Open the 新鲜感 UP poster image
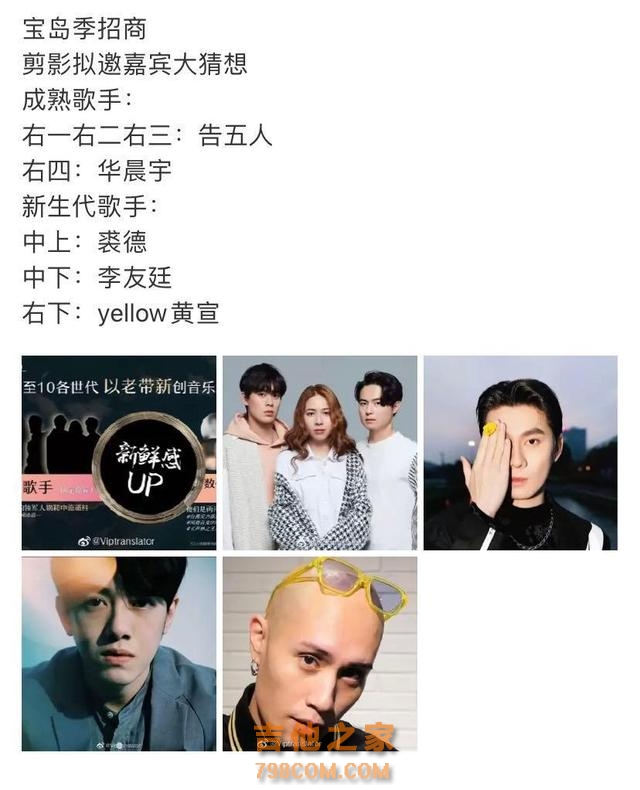This screenshot has width=640, height=790. coord(119,452)
